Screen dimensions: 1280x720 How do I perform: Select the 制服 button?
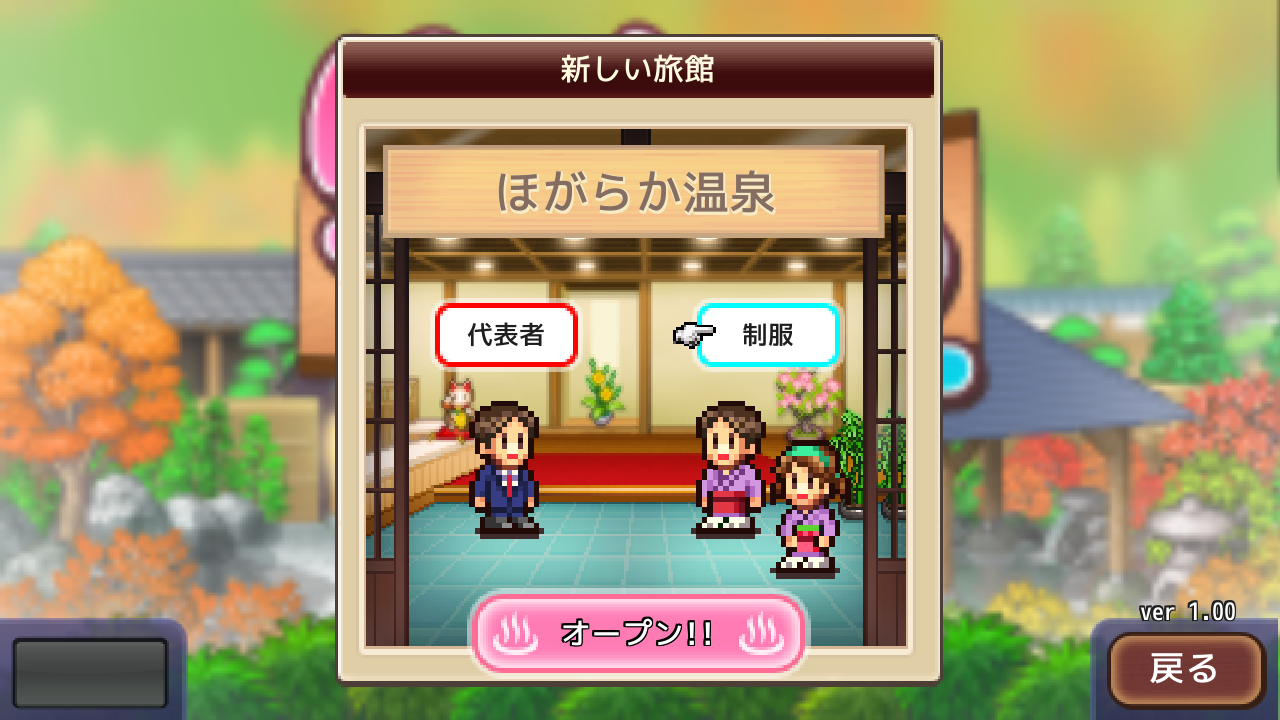point(767,335)
